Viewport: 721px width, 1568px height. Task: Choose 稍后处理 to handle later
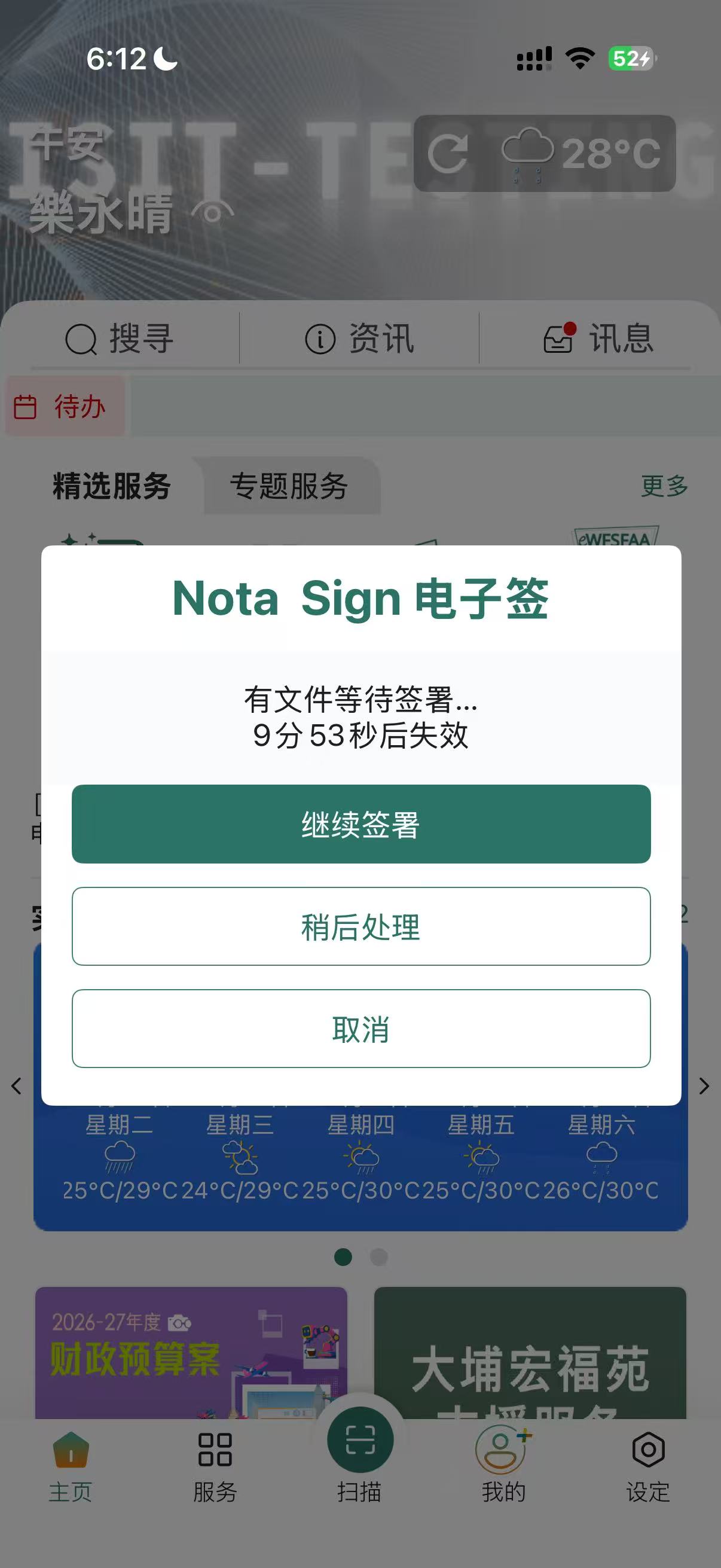(361, 926)
